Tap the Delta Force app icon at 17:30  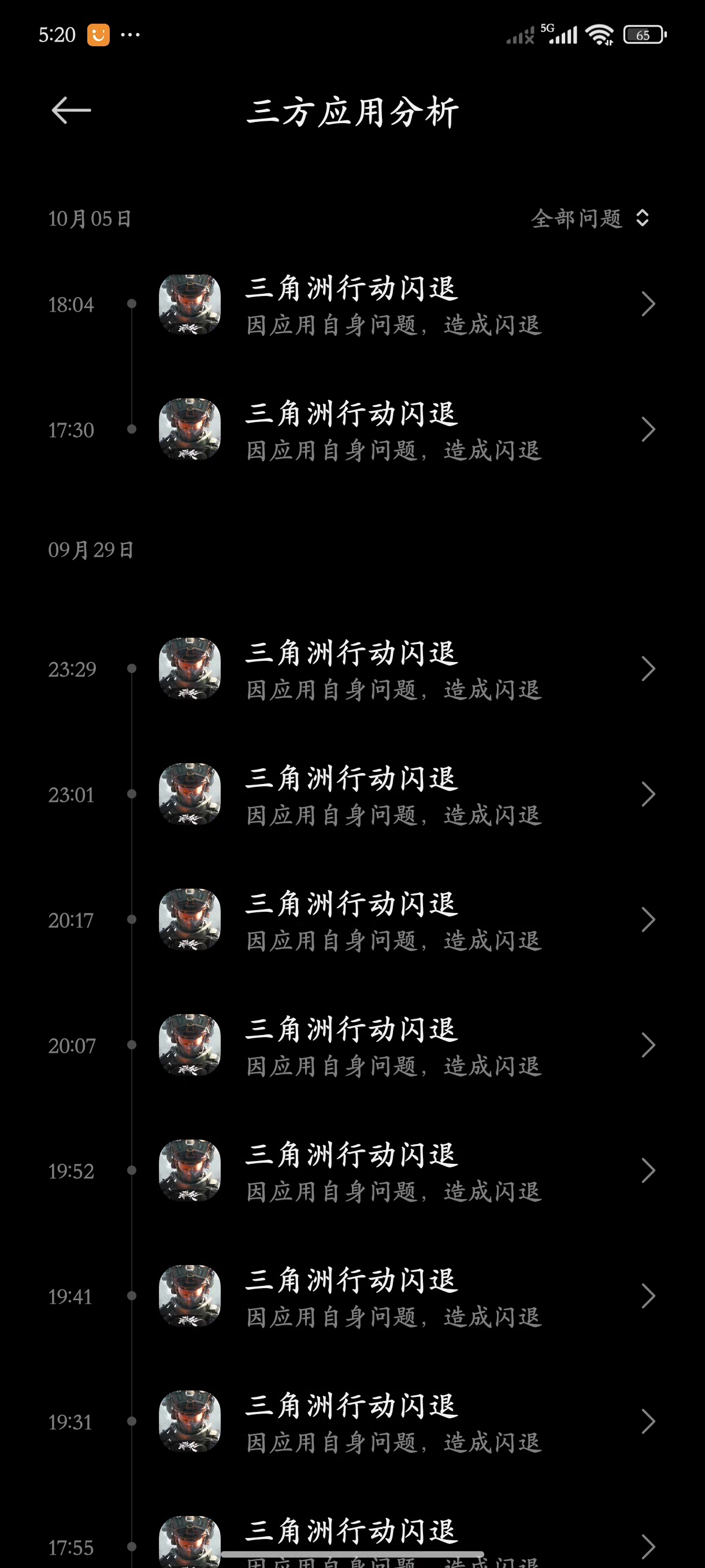click(x=189, y=429)
